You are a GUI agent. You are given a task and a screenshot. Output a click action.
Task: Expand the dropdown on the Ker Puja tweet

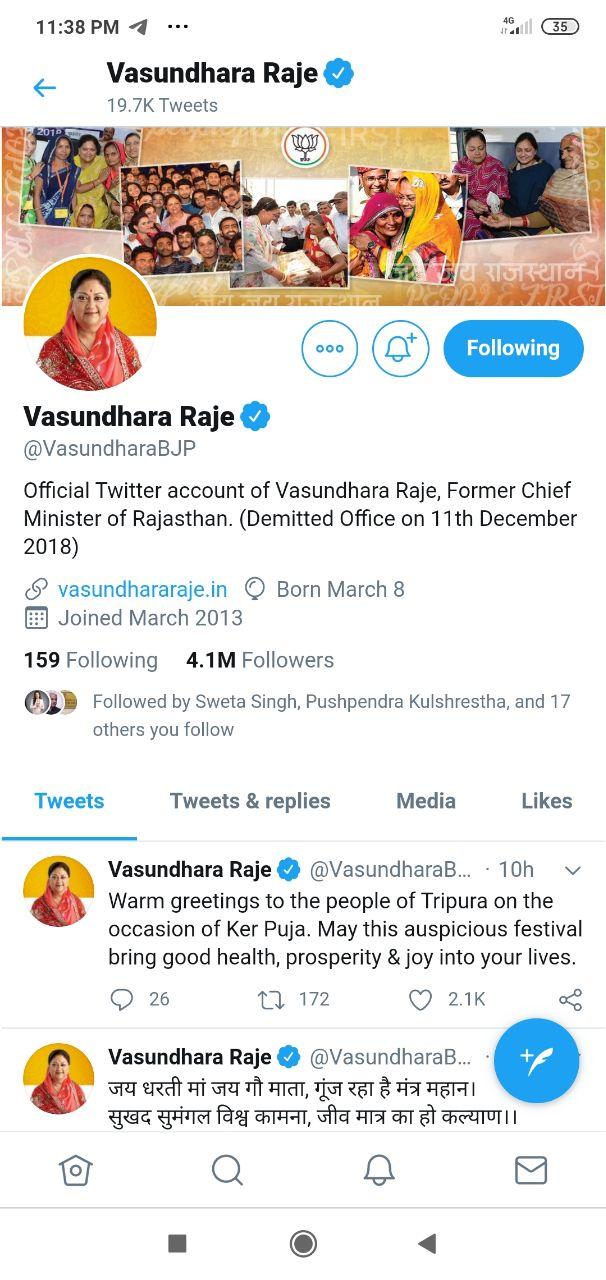click(x=573, y=871)
